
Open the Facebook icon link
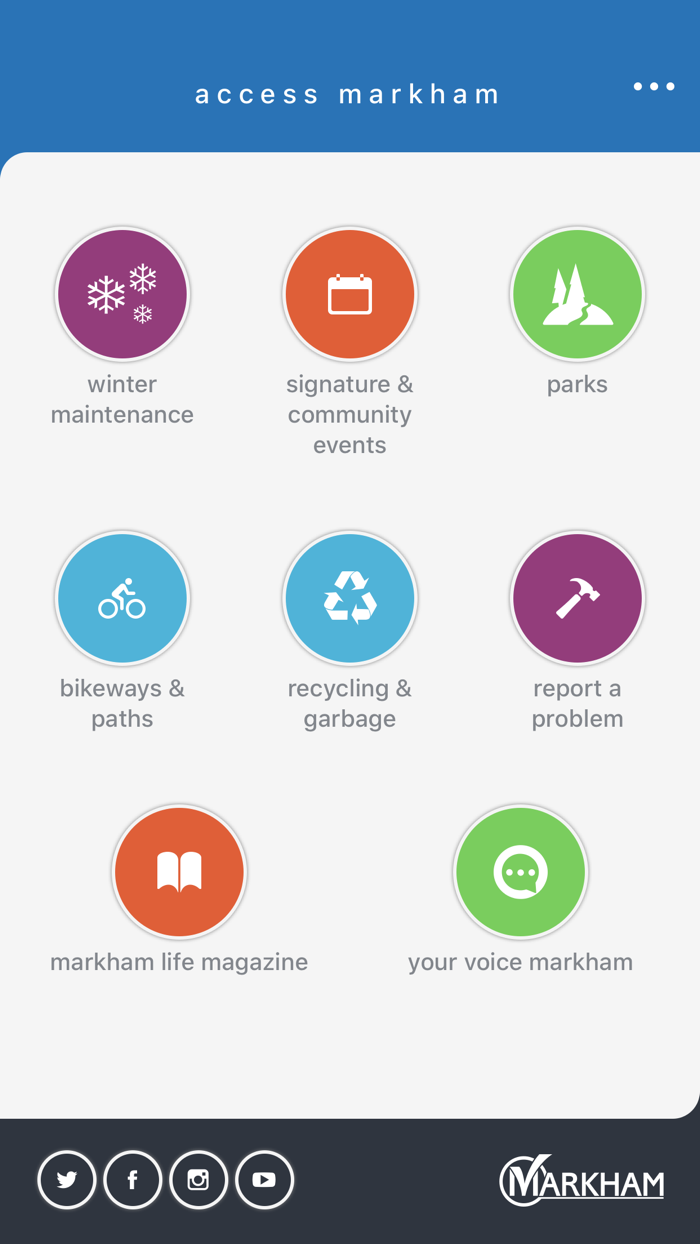(x=132, y=1180)
